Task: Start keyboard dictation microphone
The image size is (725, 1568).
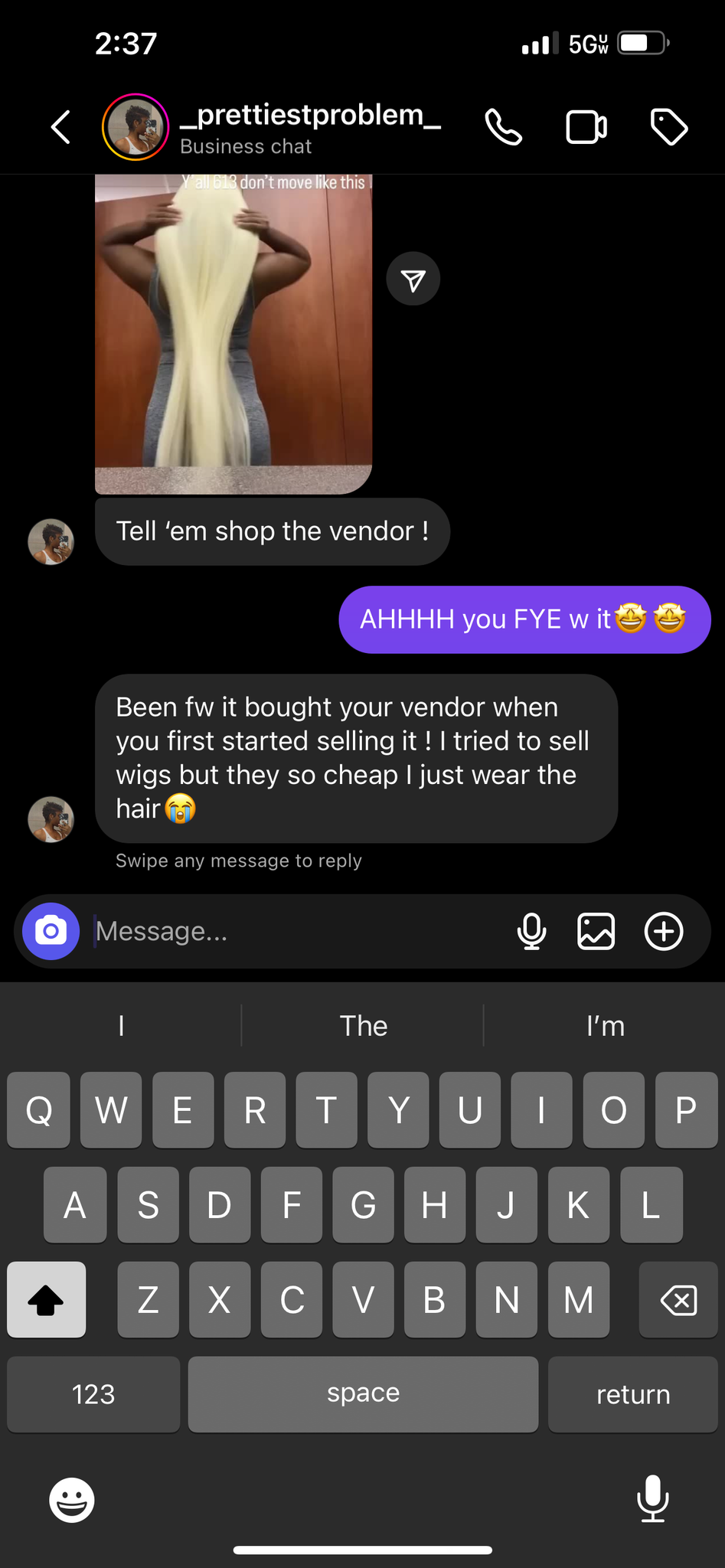Action: tap(653, 1498)
